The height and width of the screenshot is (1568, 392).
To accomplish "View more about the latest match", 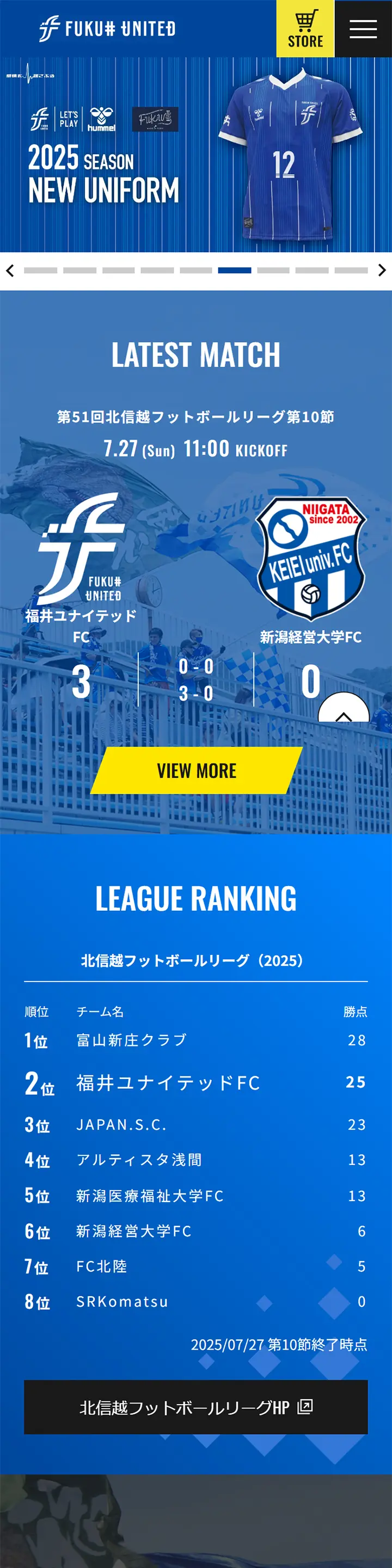I will [196, 770].
